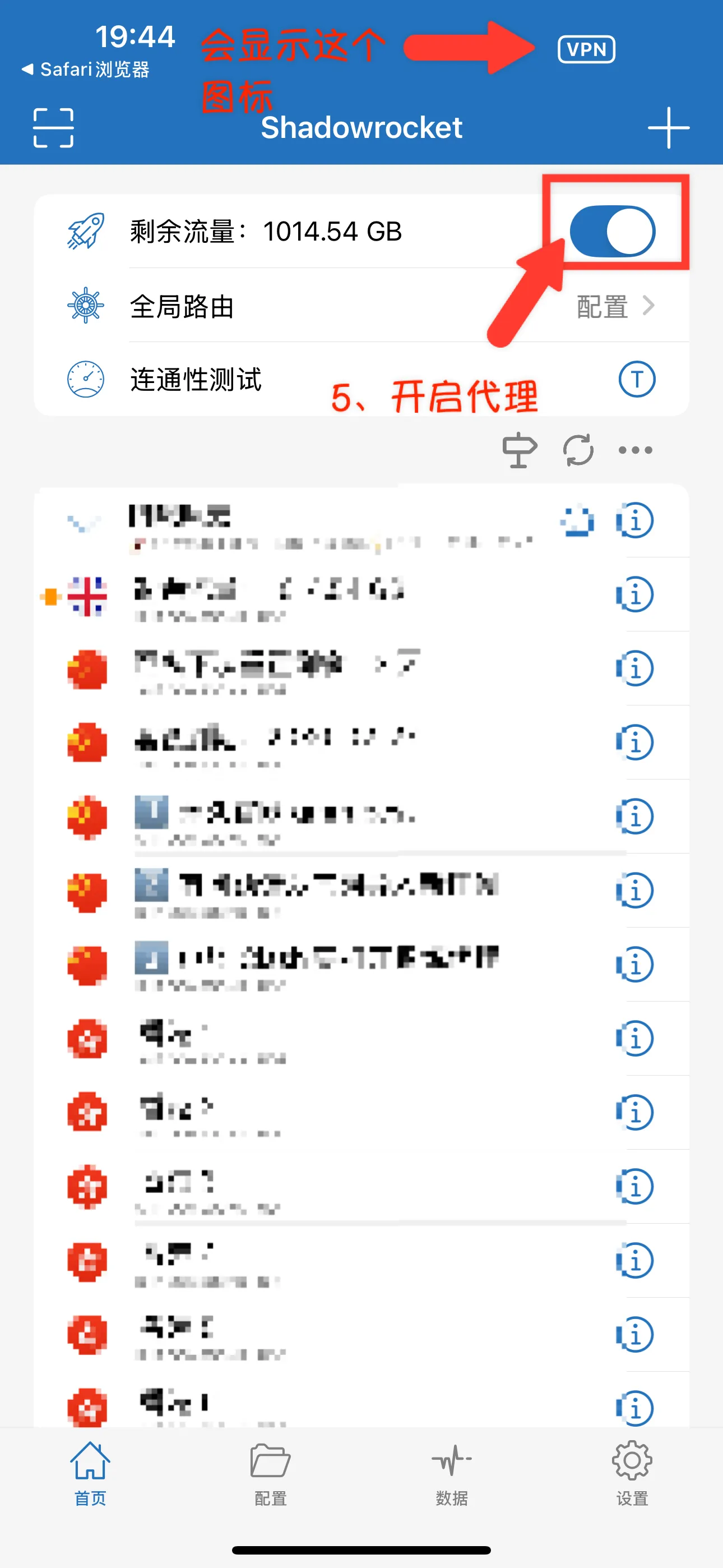
Task: Open info for the UK flag server
Action: point(635,594)
